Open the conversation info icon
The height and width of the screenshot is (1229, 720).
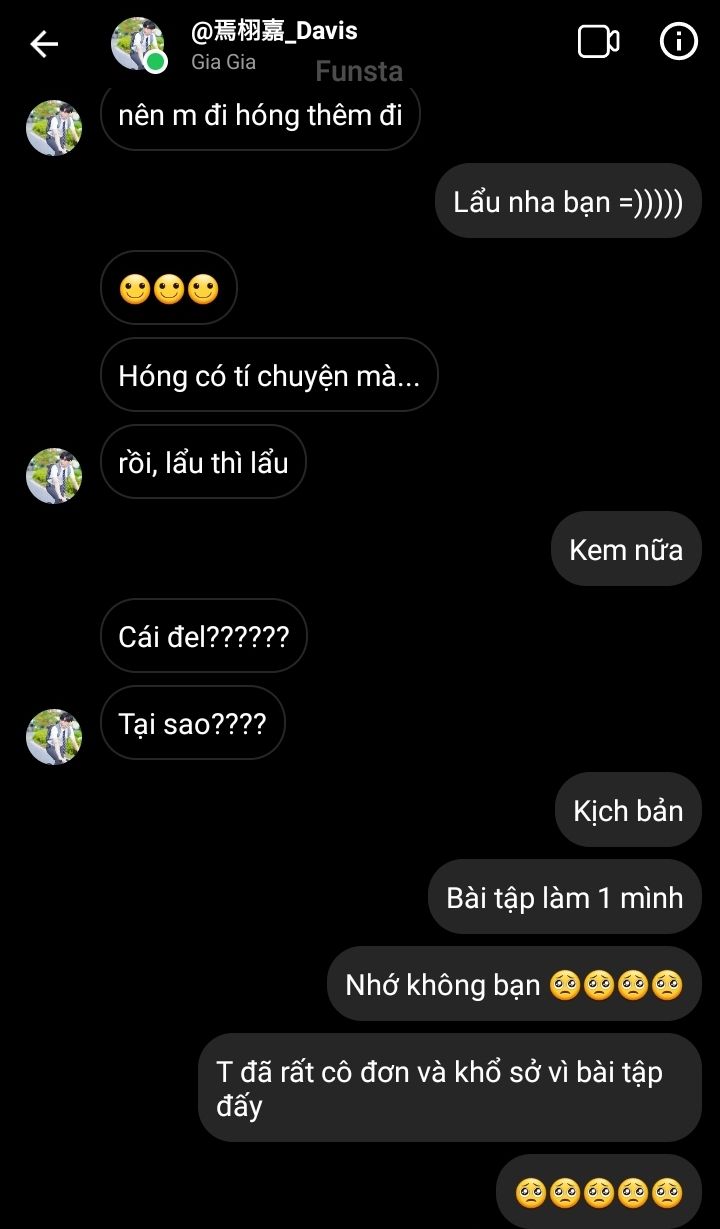pyautogui.click(x=679, y=42)
